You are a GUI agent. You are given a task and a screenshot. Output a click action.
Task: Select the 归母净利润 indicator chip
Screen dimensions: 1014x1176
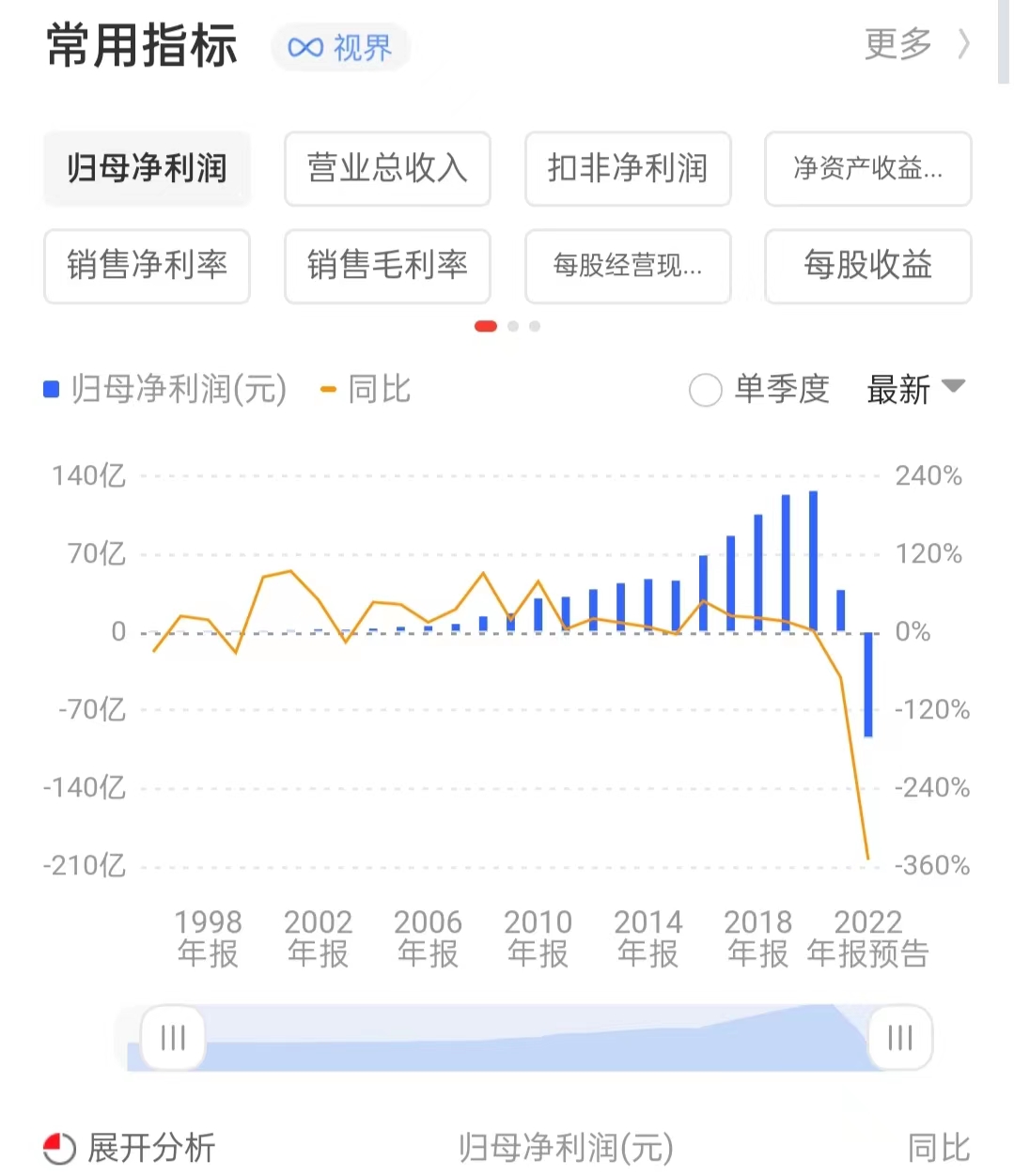pyautogui.click(x=147, y=169)
